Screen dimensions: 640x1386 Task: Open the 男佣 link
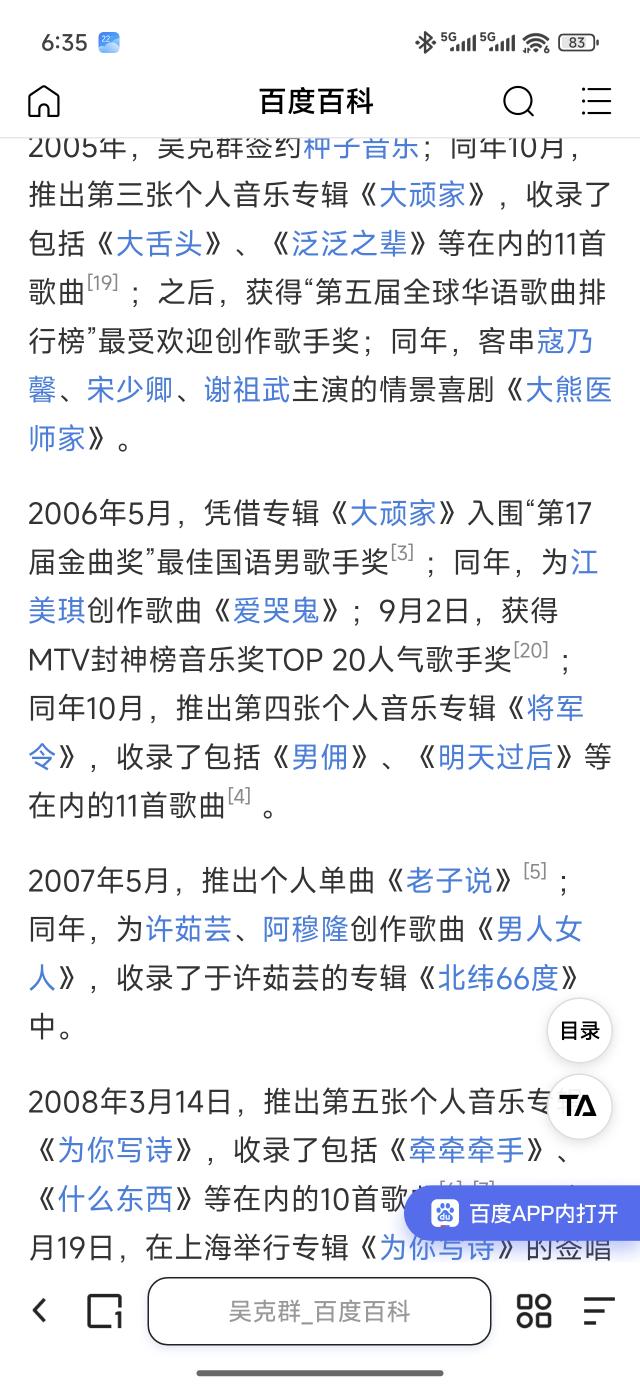[x=320, y=757]
